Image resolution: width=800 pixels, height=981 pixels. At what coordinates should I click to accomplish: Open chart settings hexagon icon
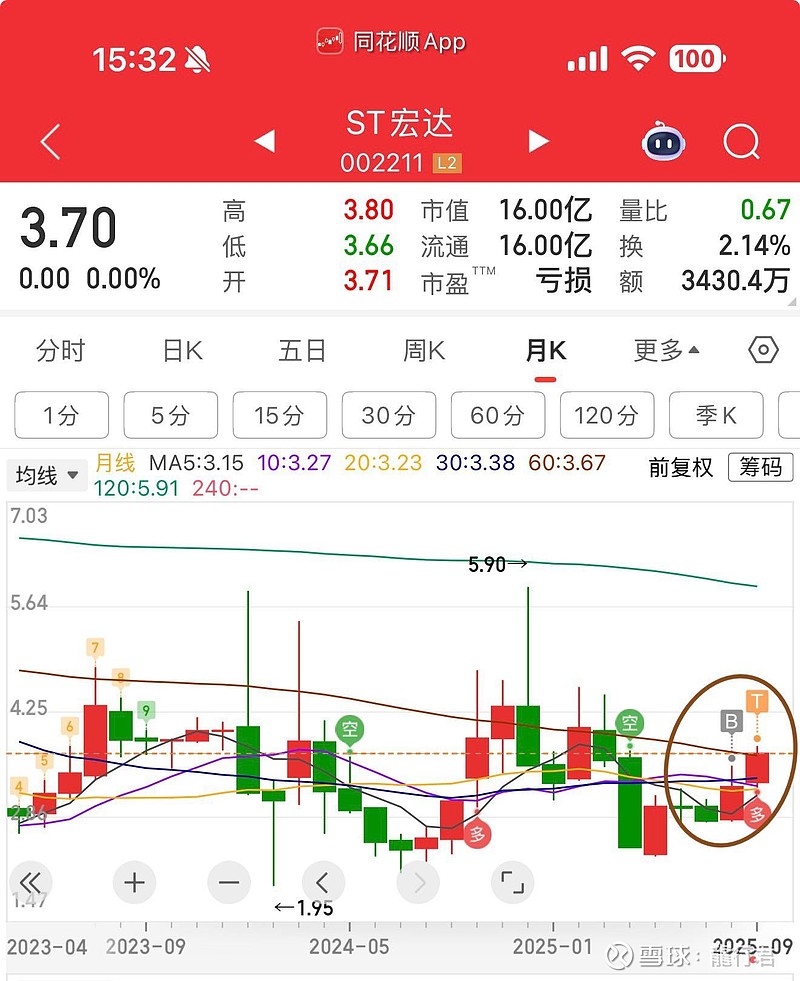click(763, 350)
